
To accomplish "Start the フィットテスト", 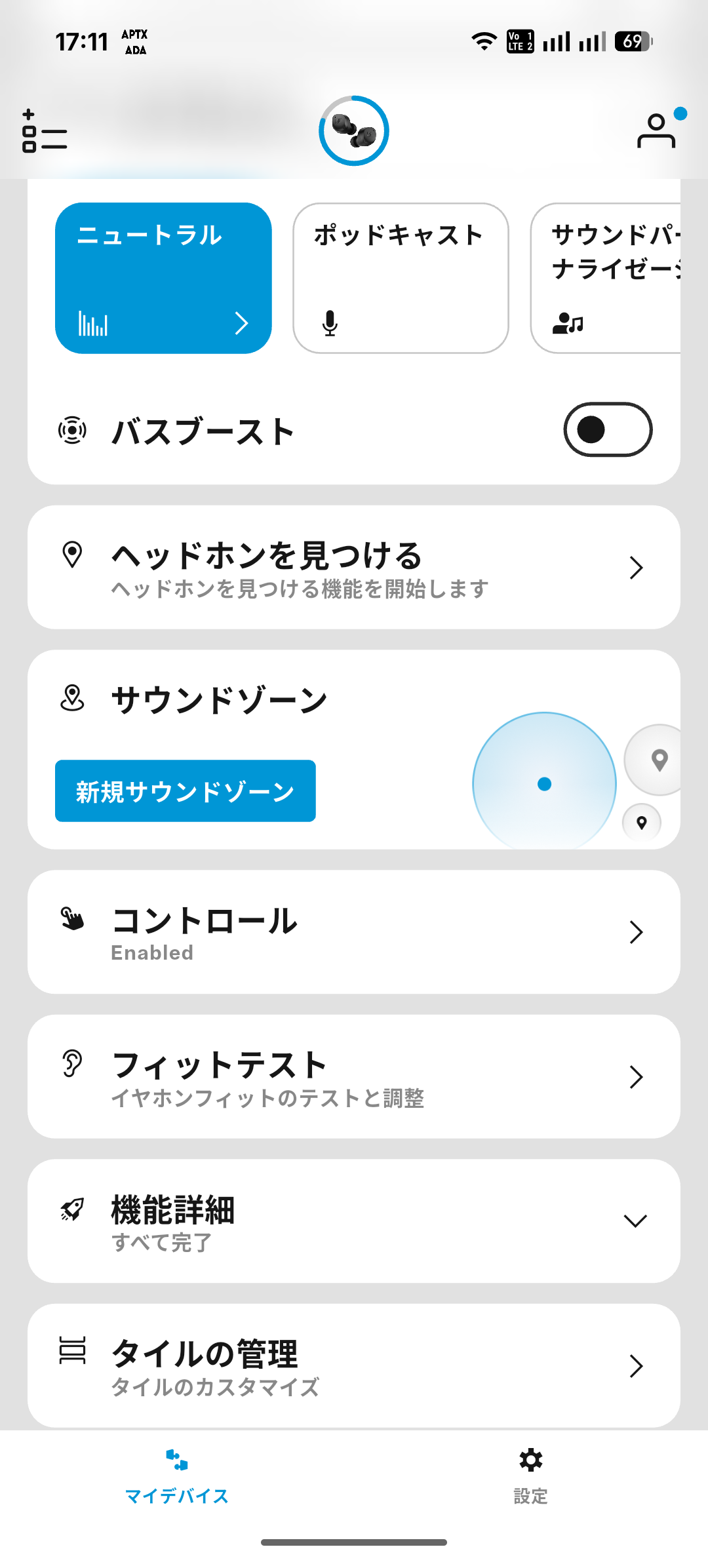I will [x=354, y=1077].
